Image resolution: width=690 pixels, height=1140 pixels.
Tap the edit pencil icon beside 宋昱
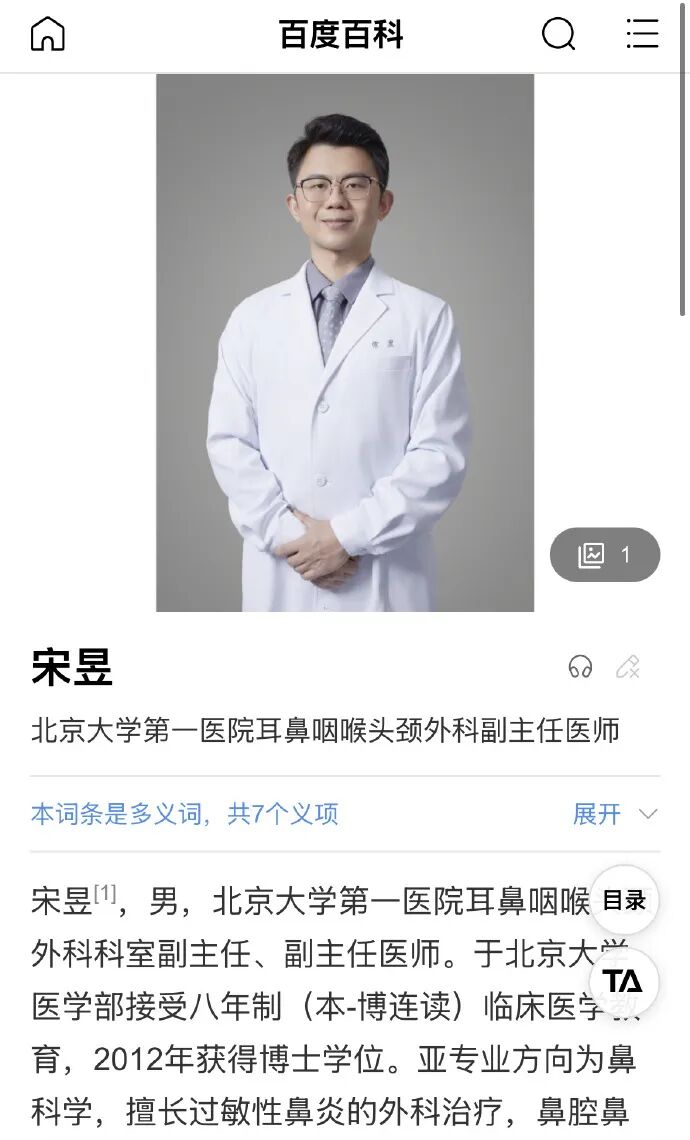(x=627, y=666)
